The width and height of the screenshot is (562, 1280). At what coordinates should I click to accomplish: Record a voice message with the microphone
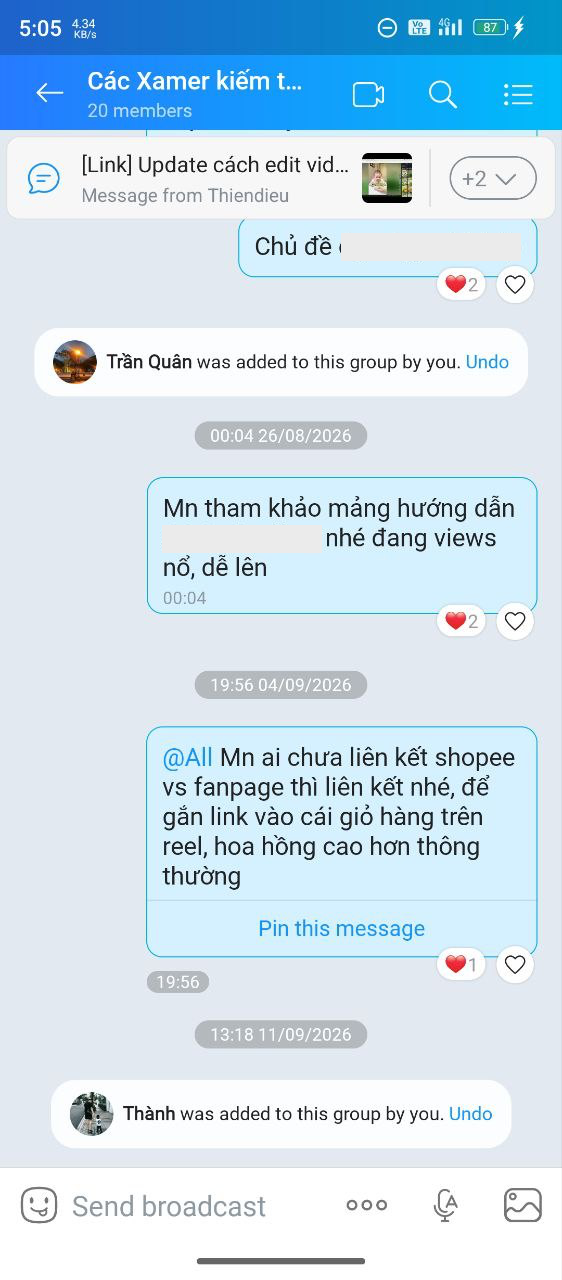click(x=445, y=1205)
